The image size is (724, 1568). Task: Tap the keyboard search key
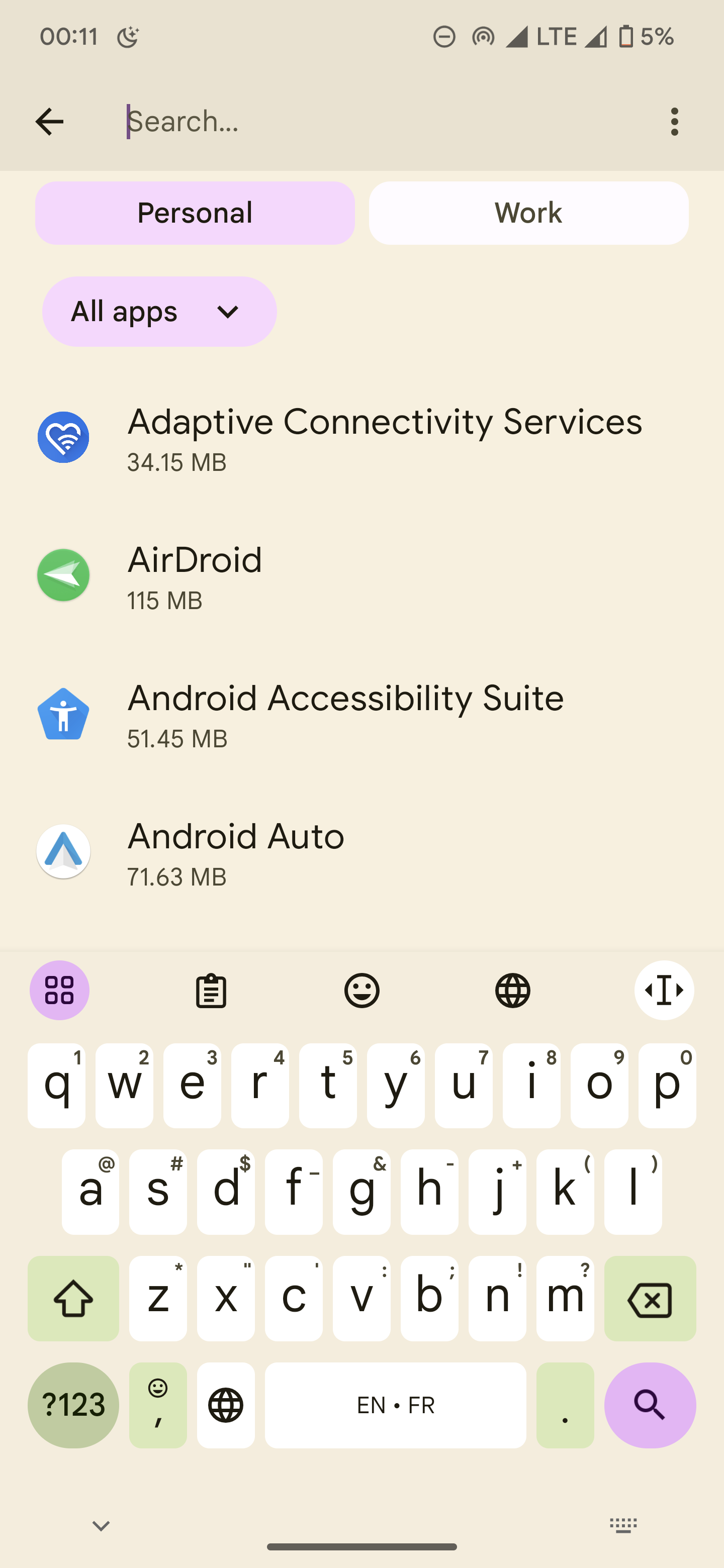[x=650, y=1405]
